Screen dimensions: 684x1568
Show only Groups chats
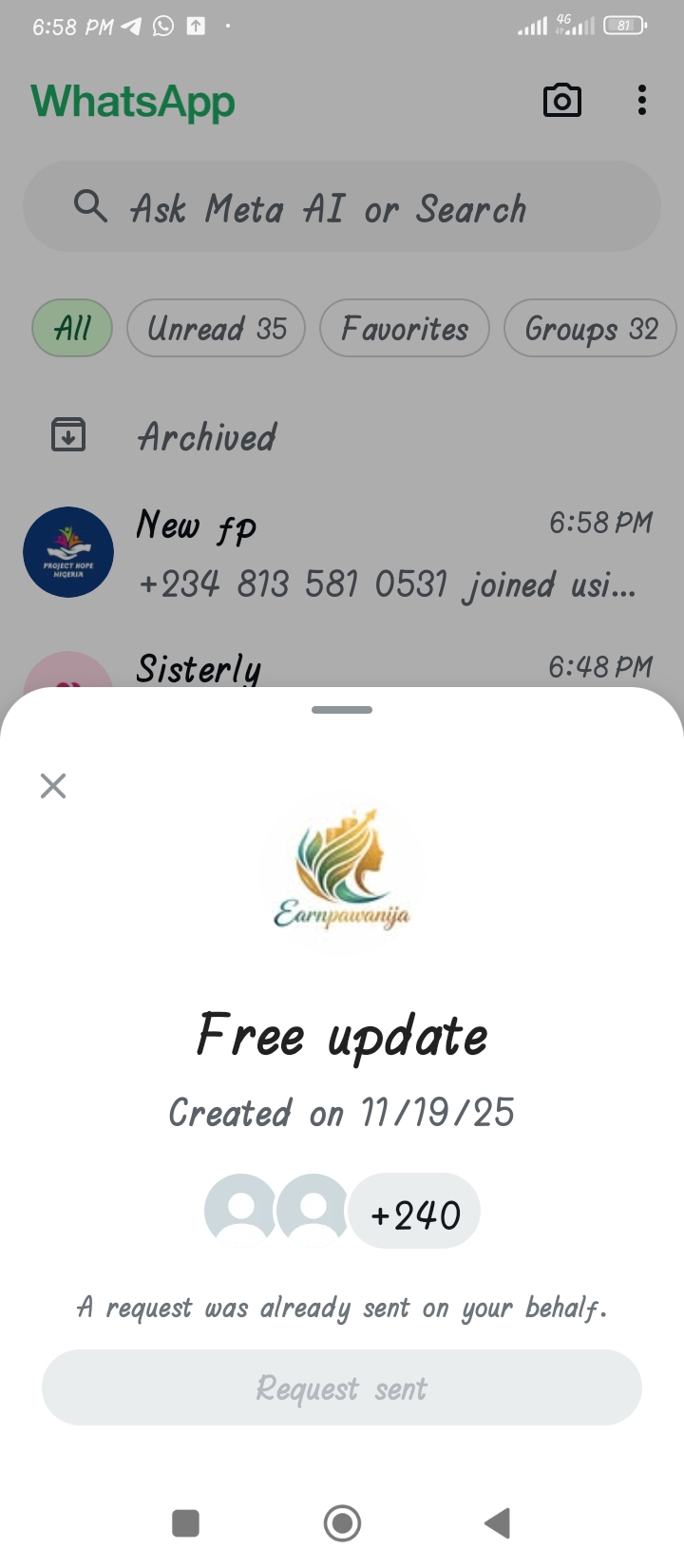(590, 329)
